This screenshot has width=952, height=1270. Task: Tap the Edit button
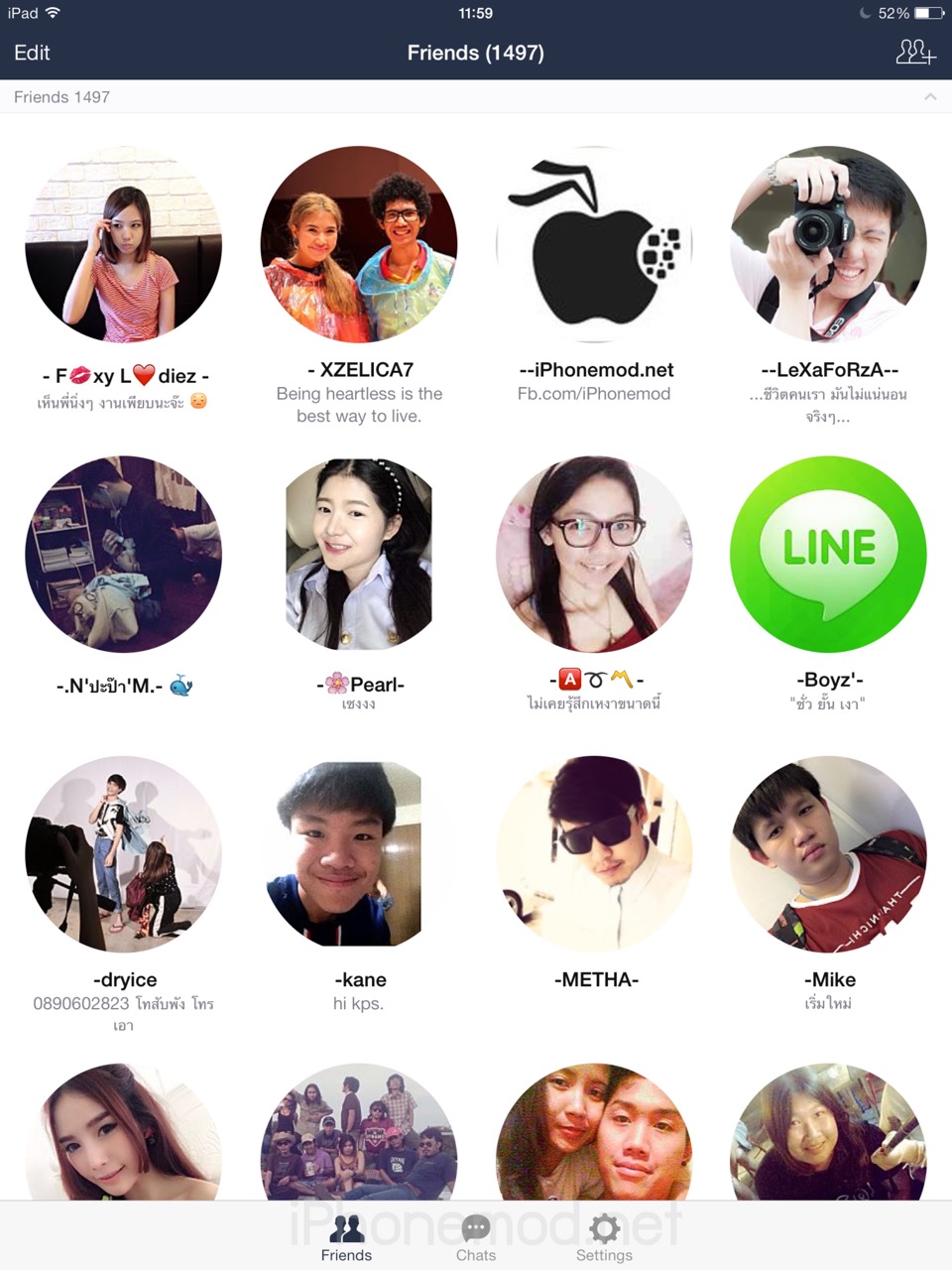point(32,53)
